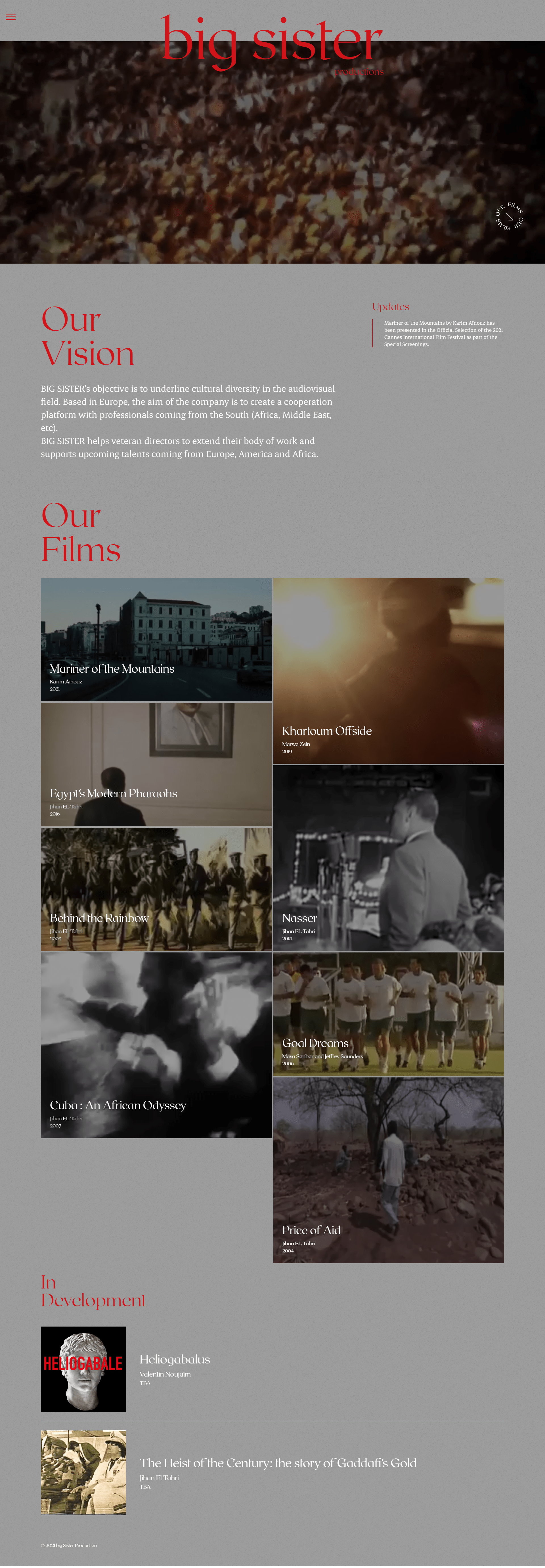Open The Heist of the Century project
The image size is (545, 1568).
277,1463
